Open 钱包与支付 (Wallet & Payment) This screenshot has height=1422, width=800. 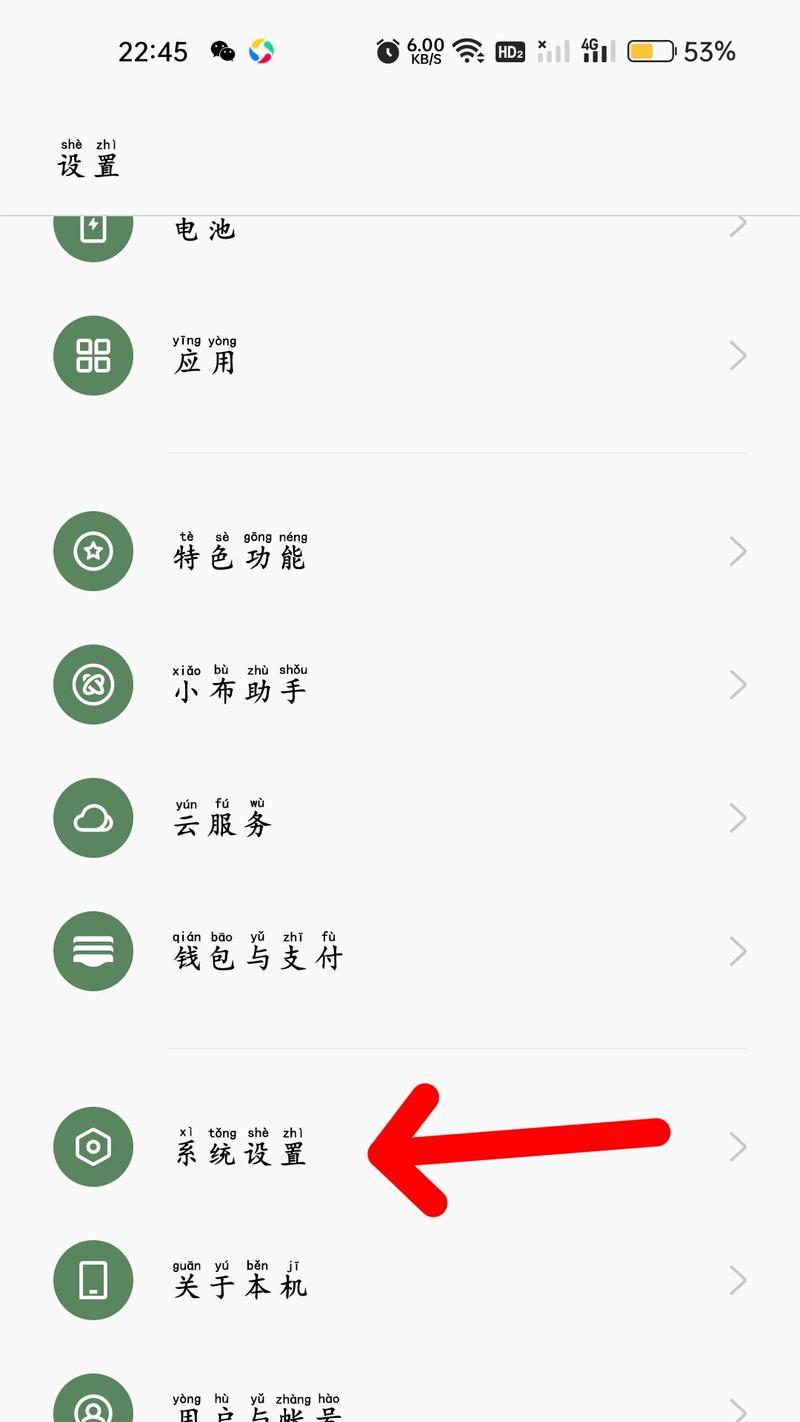(400, 951)
